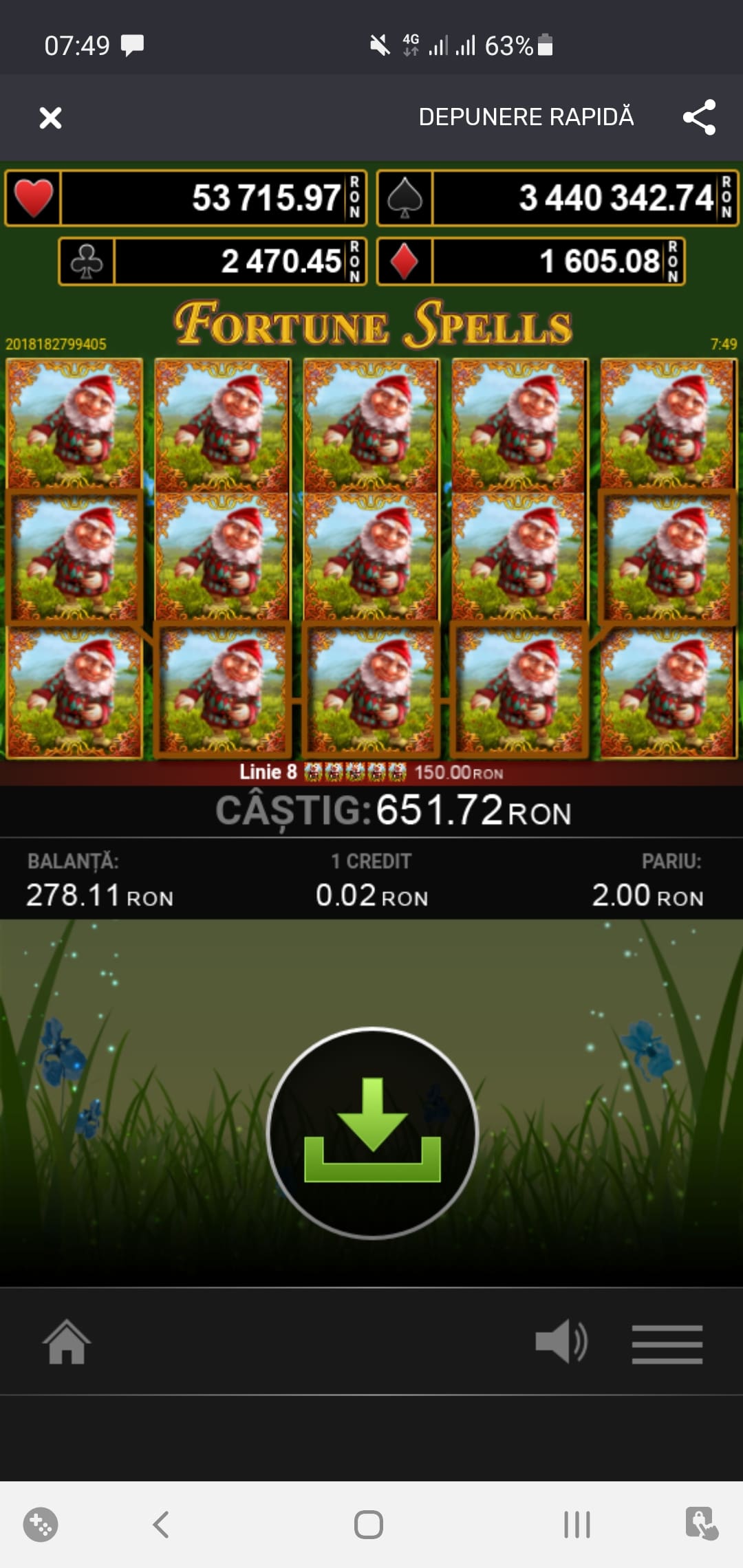This screenshot has height=1568, width=743.
Task: Collect the win with the green arrow button
Action: point(372,1133)
